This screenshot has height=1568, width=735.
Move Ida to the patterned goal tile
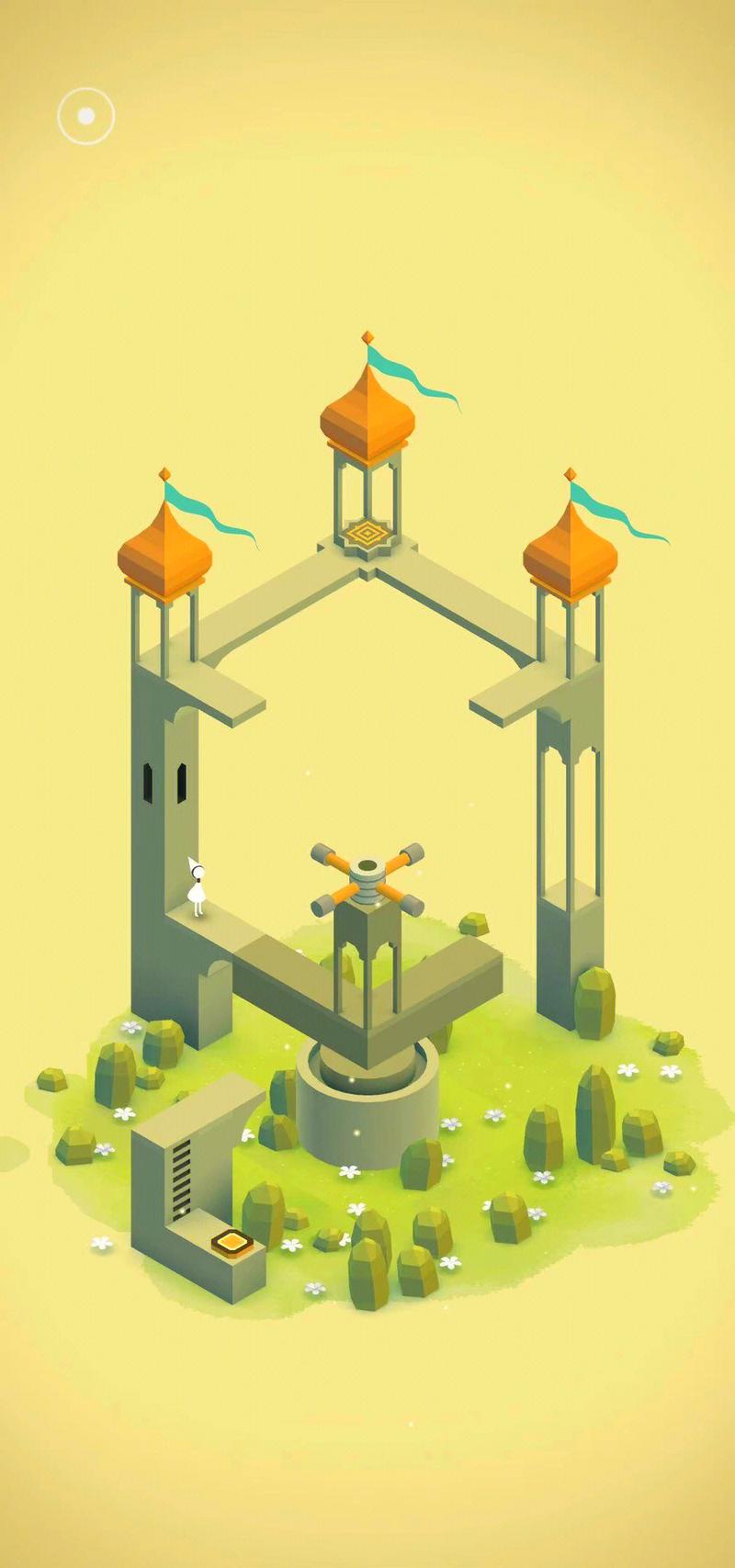pos(367,532)
